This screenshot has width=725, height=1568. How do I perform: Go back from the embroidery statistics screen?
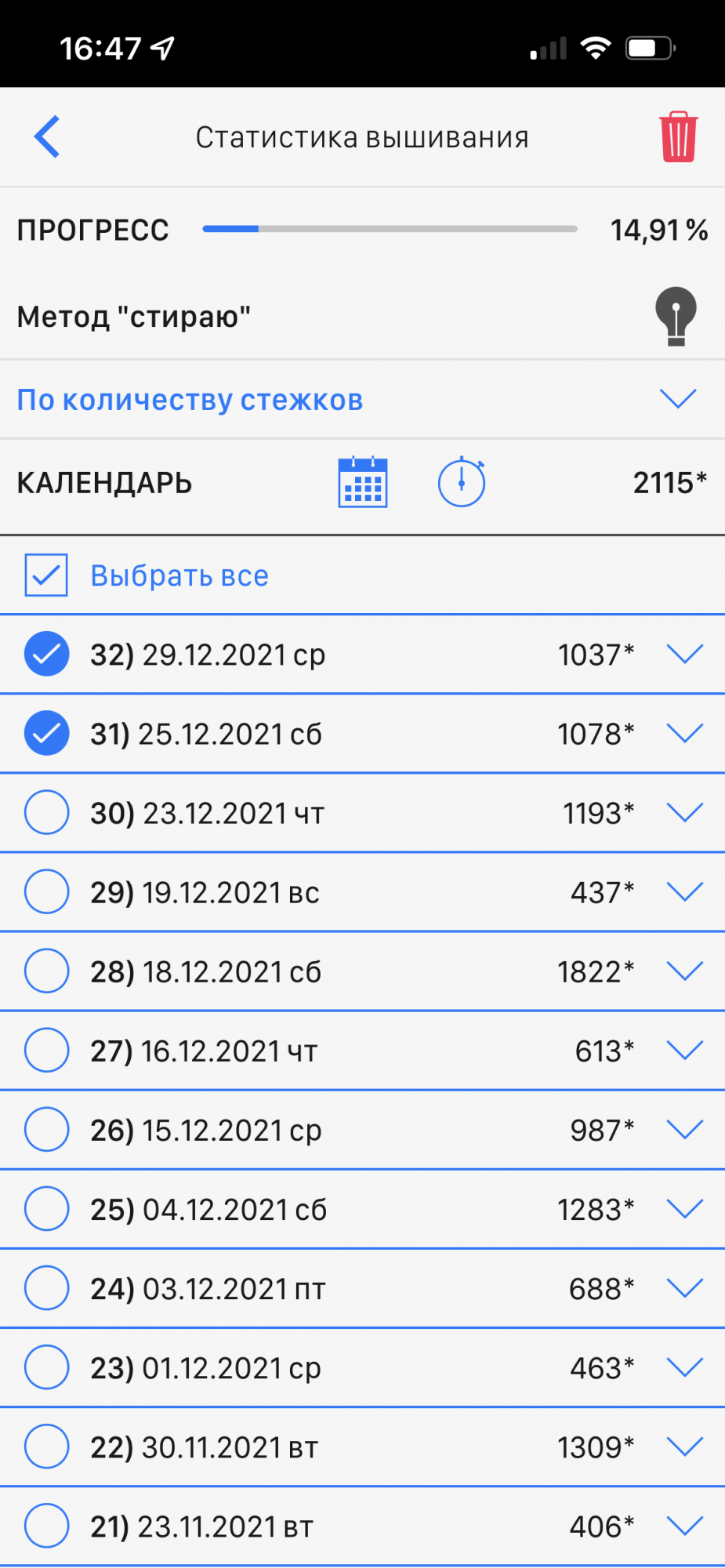click(x=47, y=136)
